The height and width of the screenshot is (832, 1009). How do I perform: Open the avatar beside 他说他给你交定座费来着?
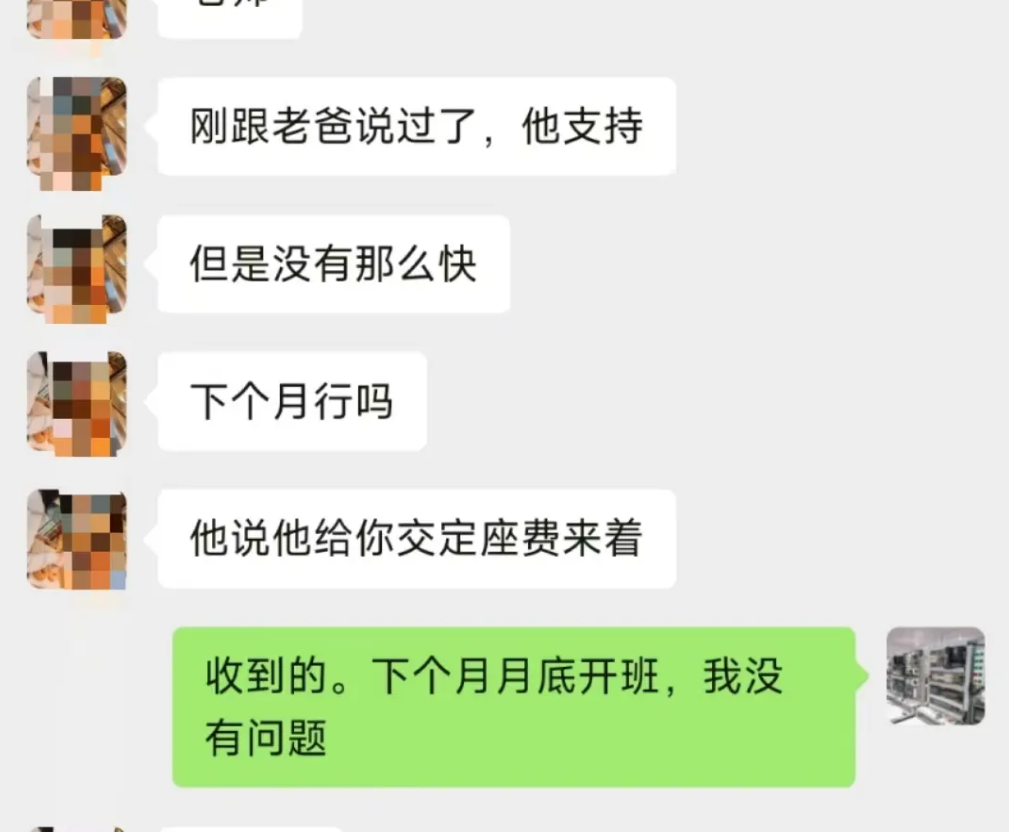76,540
